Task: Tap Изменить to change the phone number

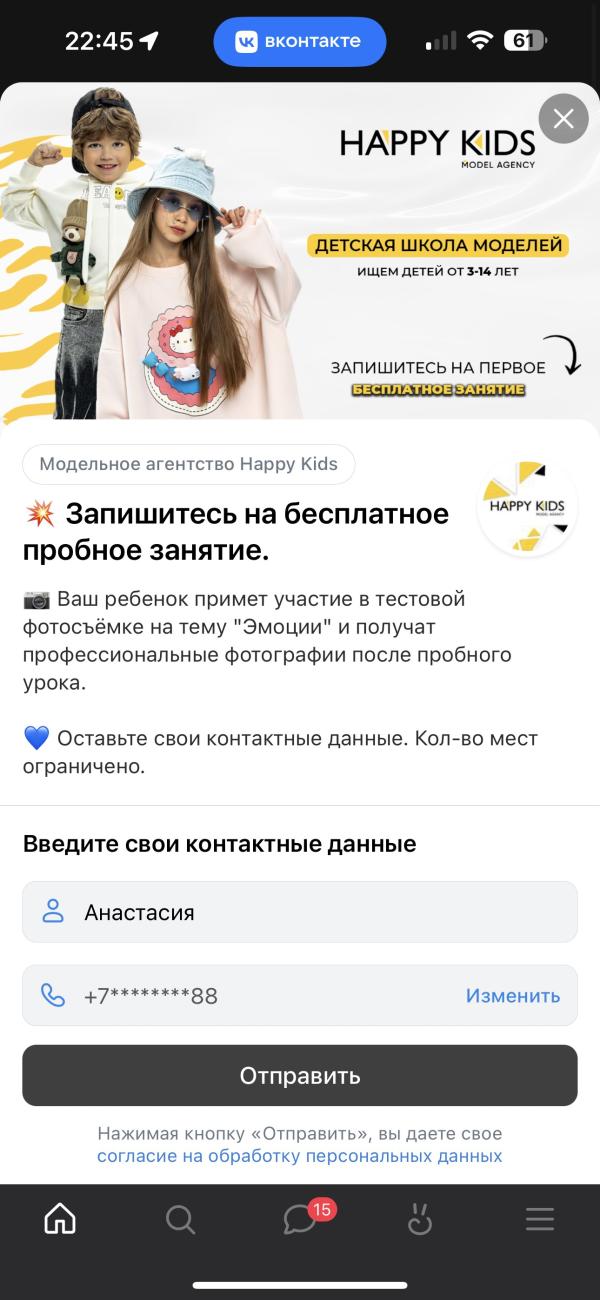Action: [512, 996]
